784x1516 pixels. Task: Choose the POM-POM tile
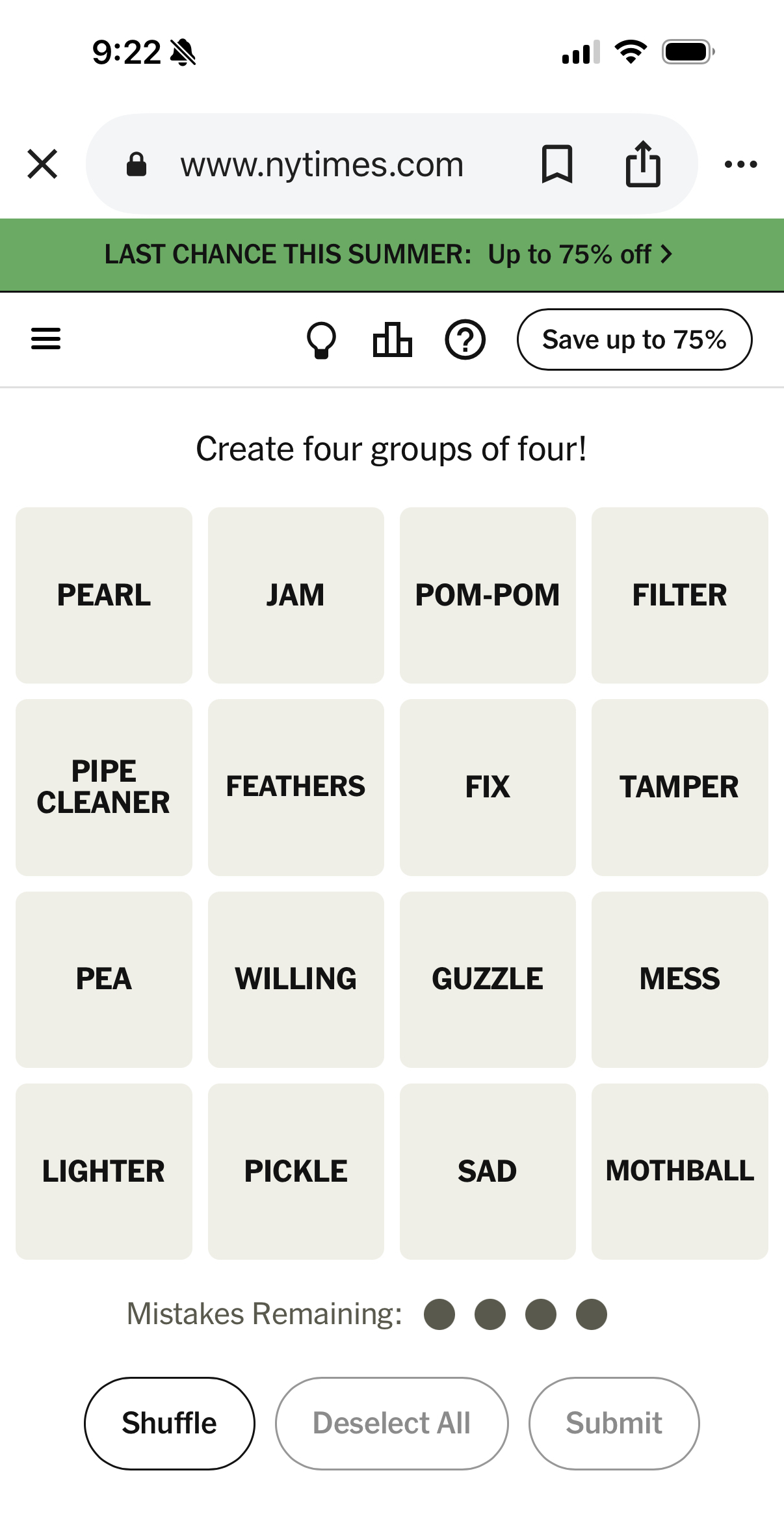tap(488, 595)
